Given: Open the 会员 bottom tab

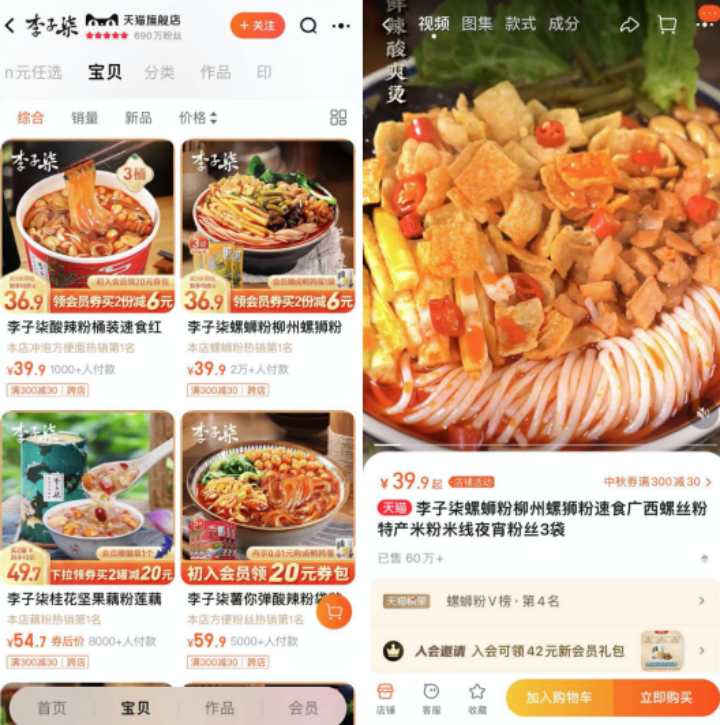Looking at the screenshot, I should click(303, 707).
